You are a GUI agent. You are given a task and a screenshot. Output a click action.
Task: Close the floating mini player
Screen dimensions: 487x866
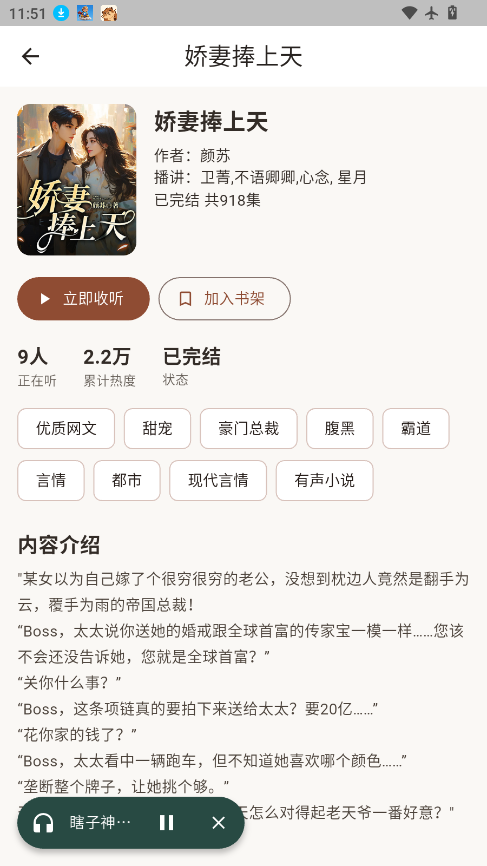pos(219,823)
